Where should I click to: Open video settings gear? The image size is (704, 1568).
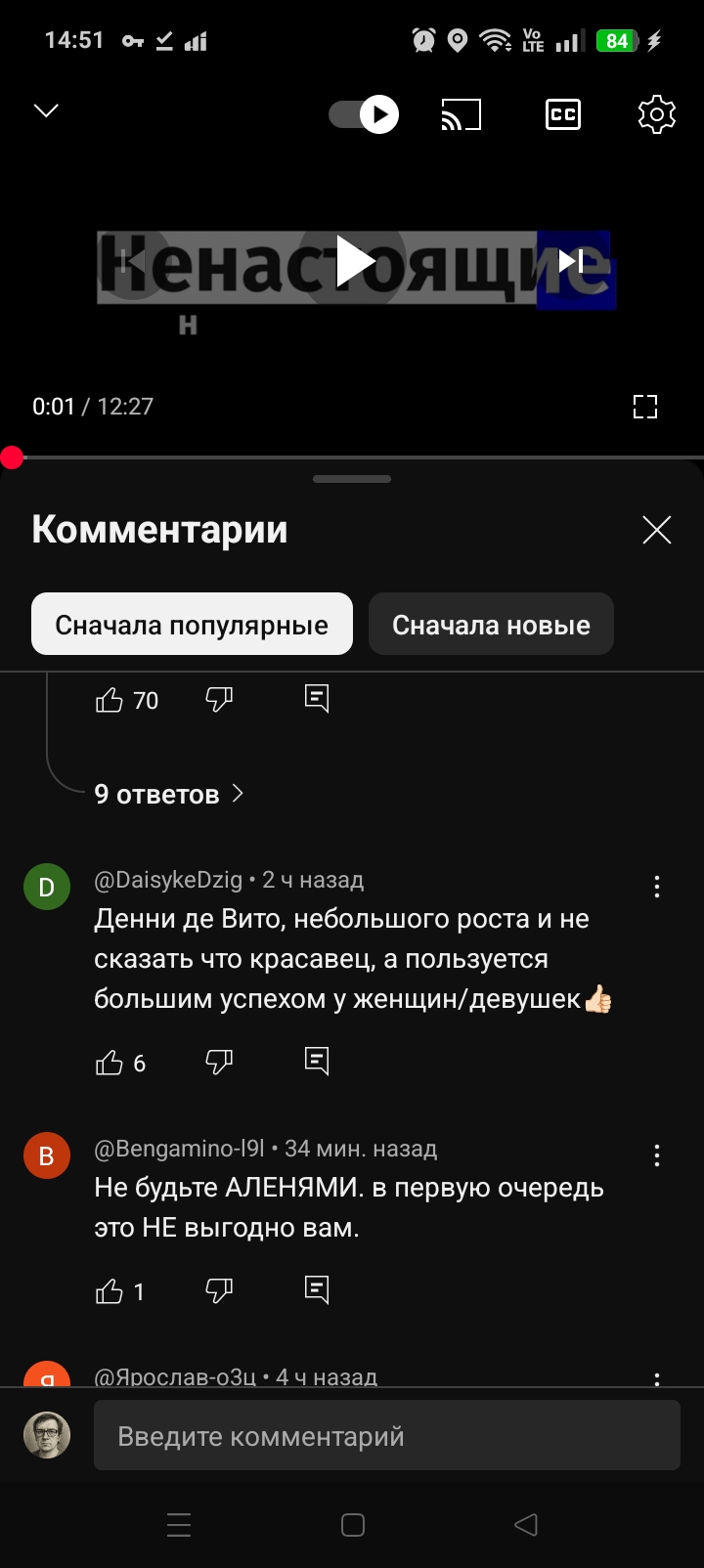[656, 114]
